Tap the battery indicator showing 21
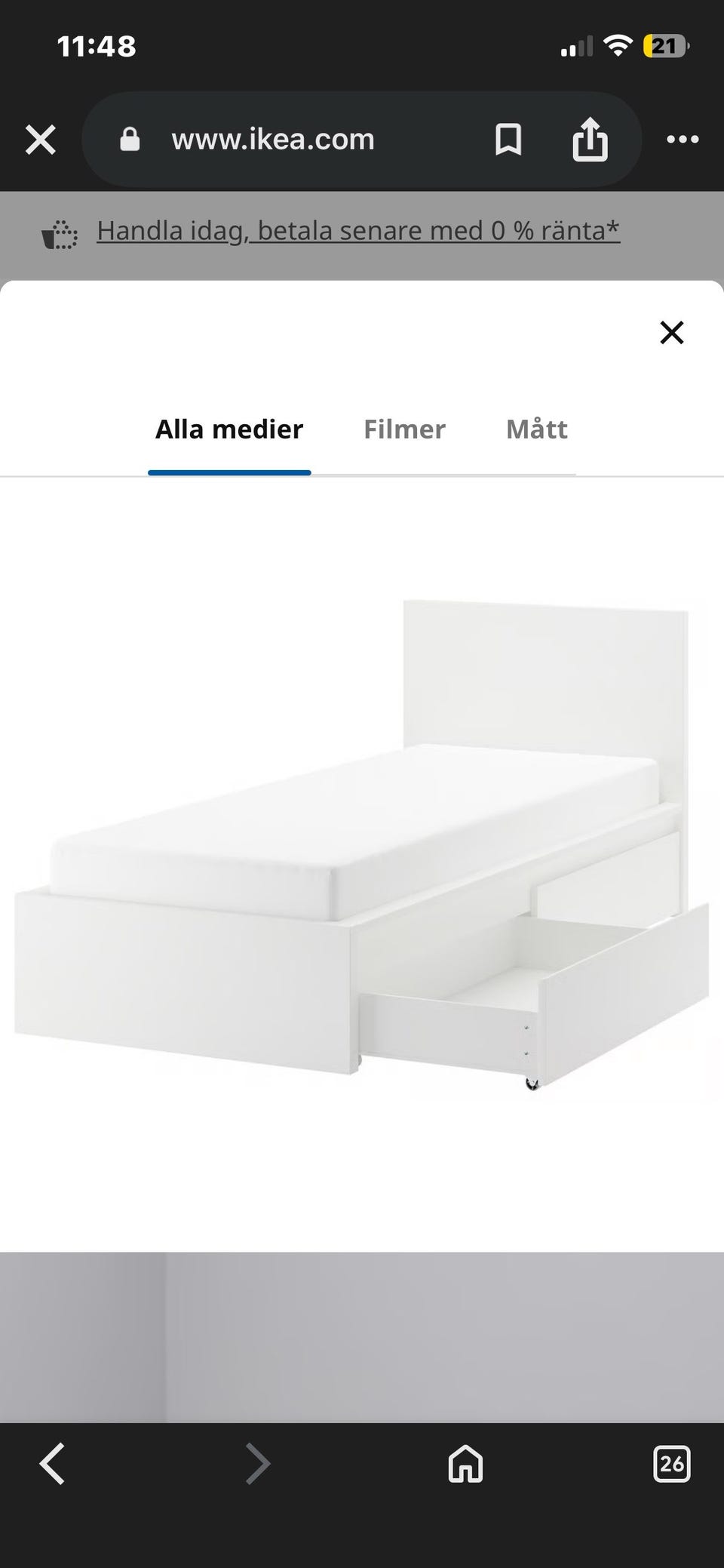Viewport: 724px width, 1568px height. 662,46
